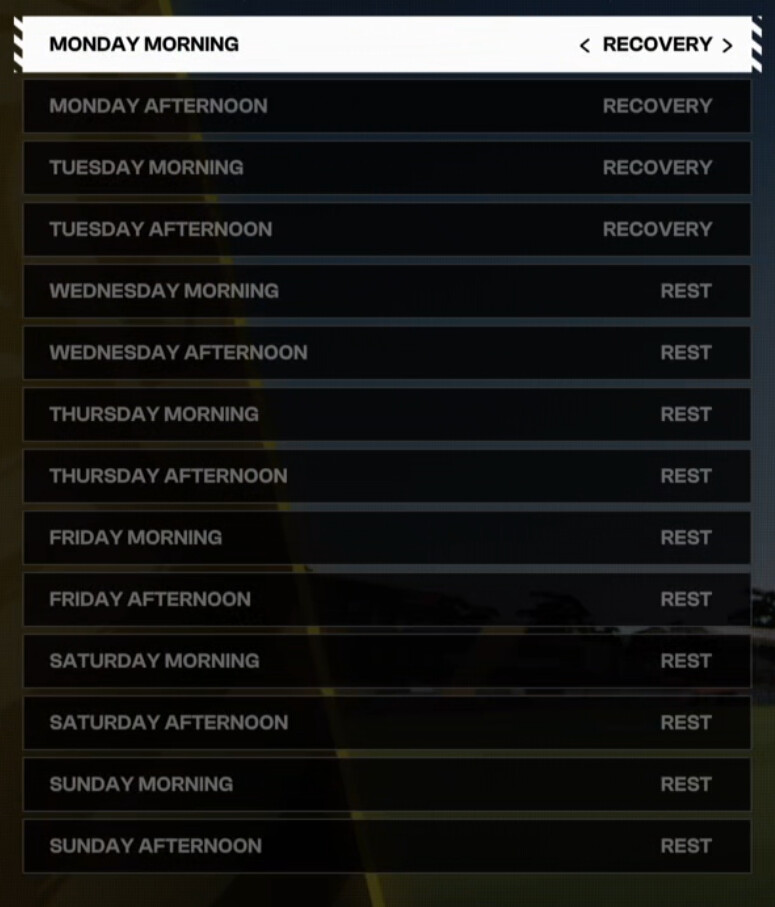The width and height of the screenshot is (775, 907).
Task: Open Wednesday Morning session
Action: pos(387,291)
